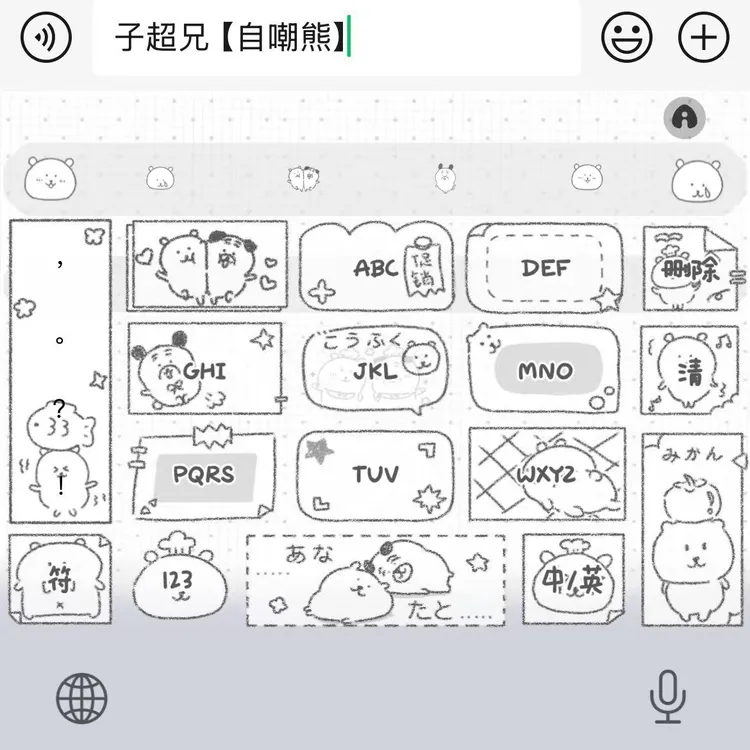Image resolution: width=750 pixels, height=750 pixels.
Task: Select the WXYZ key
Action: 546,474
